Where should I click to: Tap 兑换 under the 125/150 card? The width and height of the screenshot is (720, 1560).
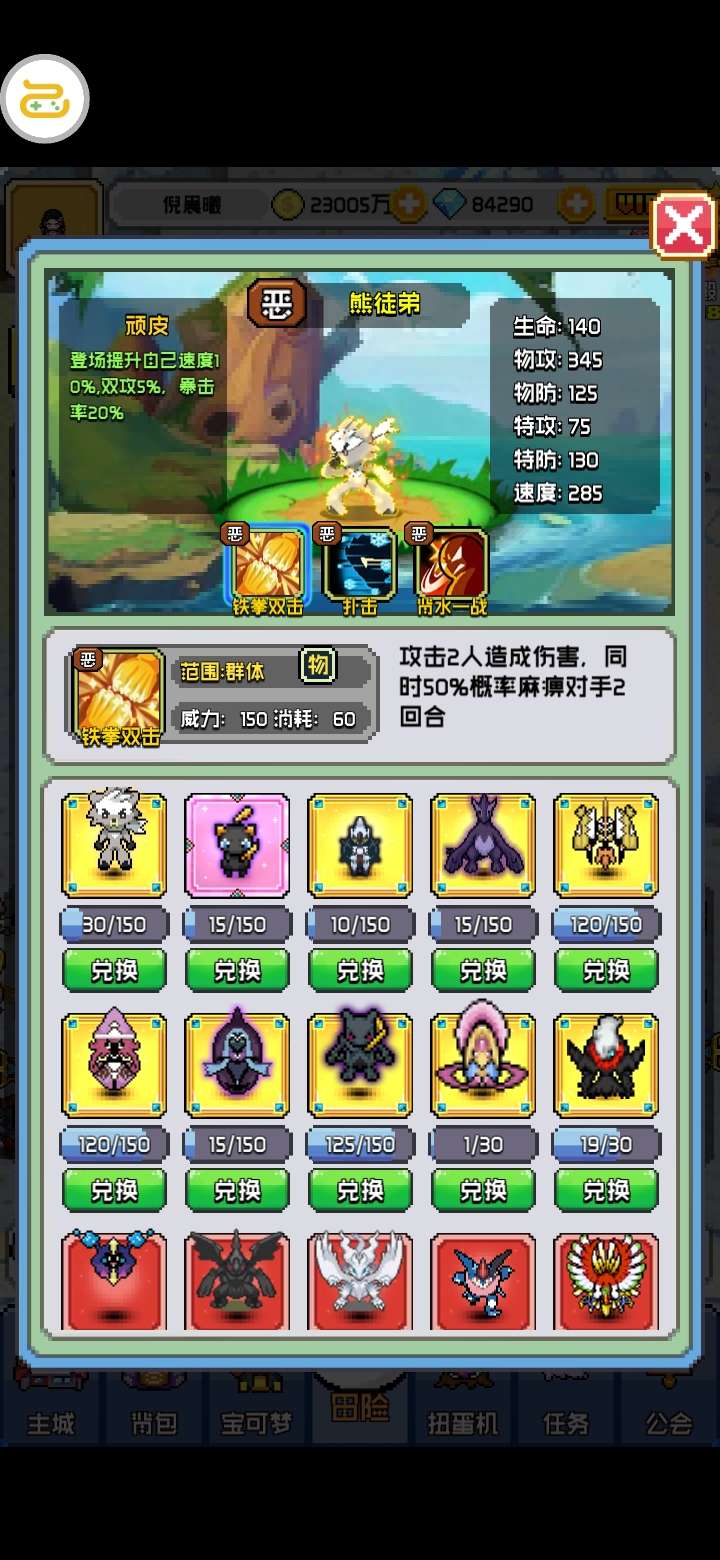[x=360, y=1190]
